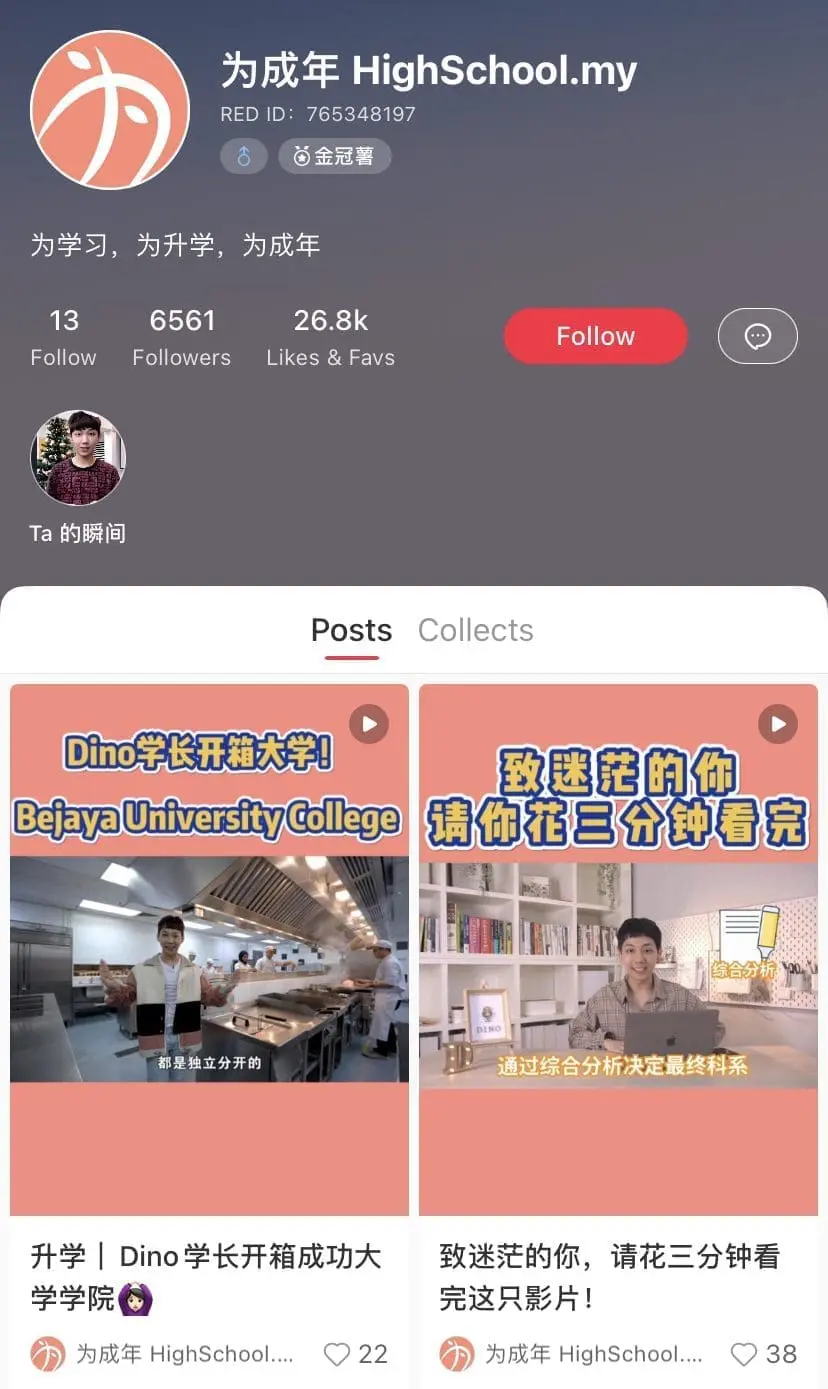
Task: Click the large profile avatar logo
Action: click(x=111, y=108)
